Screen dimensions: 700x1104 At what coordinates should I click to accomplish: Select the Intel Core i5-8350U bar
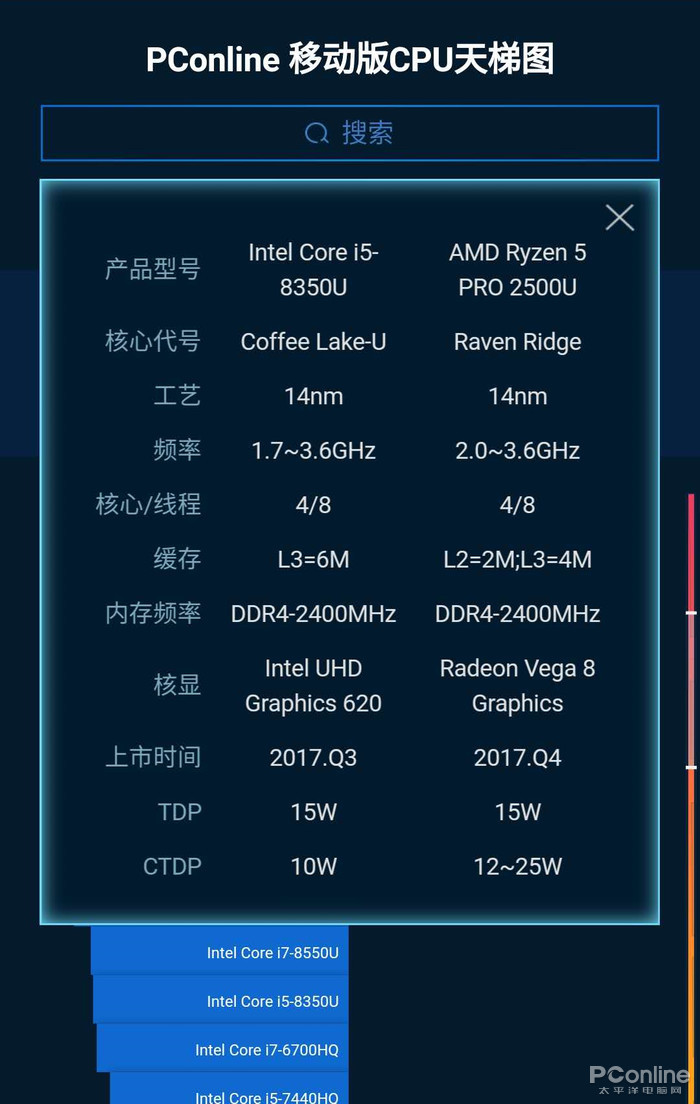tap(222, 1001)
